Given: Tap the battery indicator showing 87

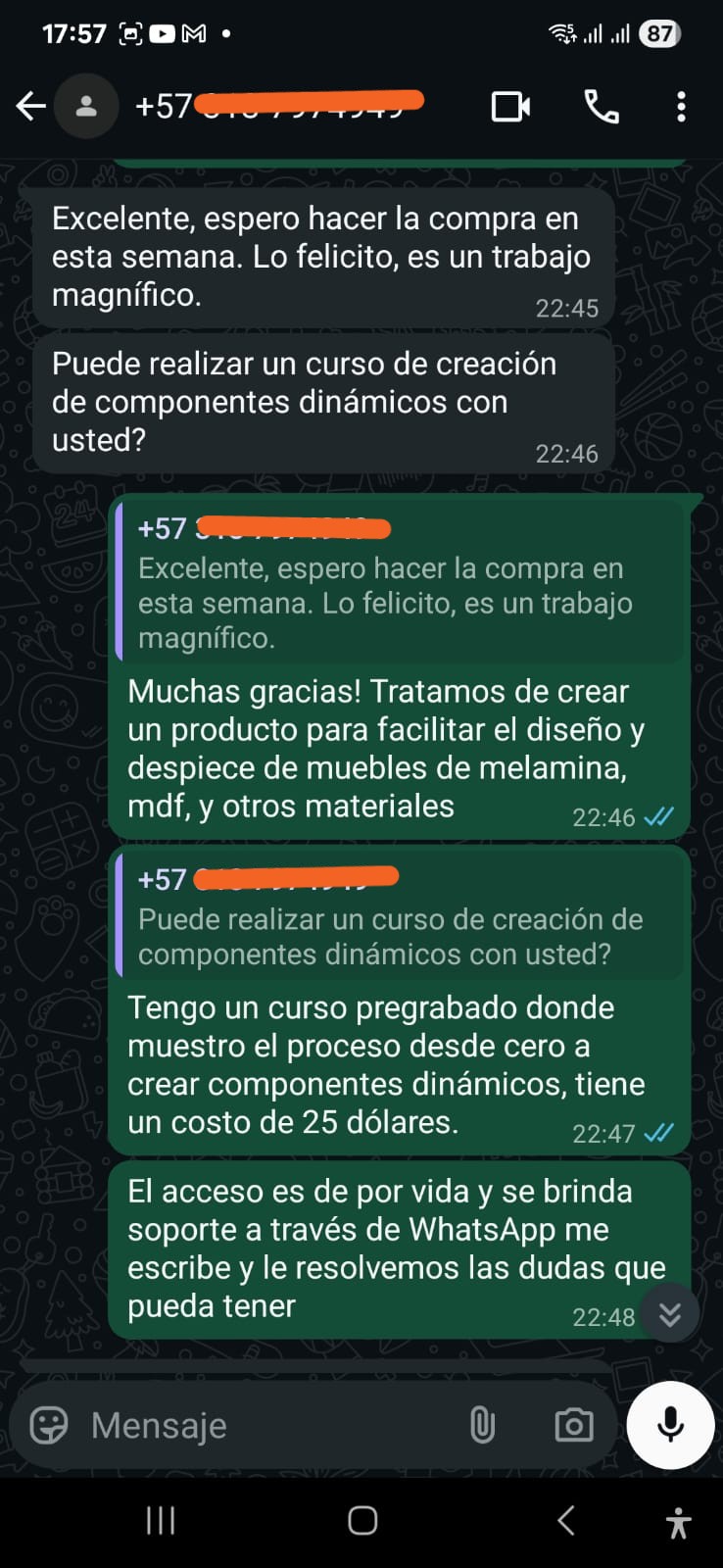Looking at the screenshot, I should click(x=658, y=32).
